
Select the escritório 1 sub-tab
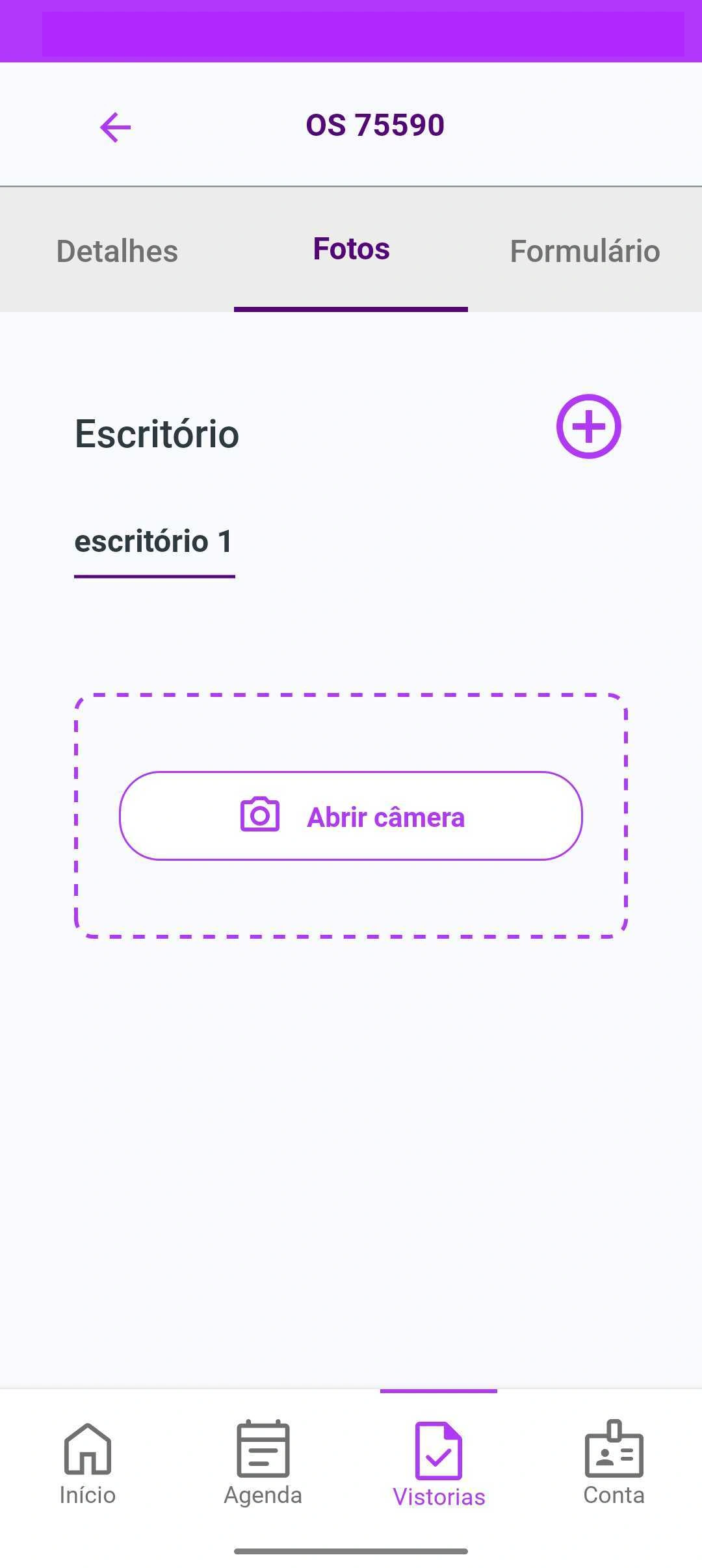(x=154, y=542)
